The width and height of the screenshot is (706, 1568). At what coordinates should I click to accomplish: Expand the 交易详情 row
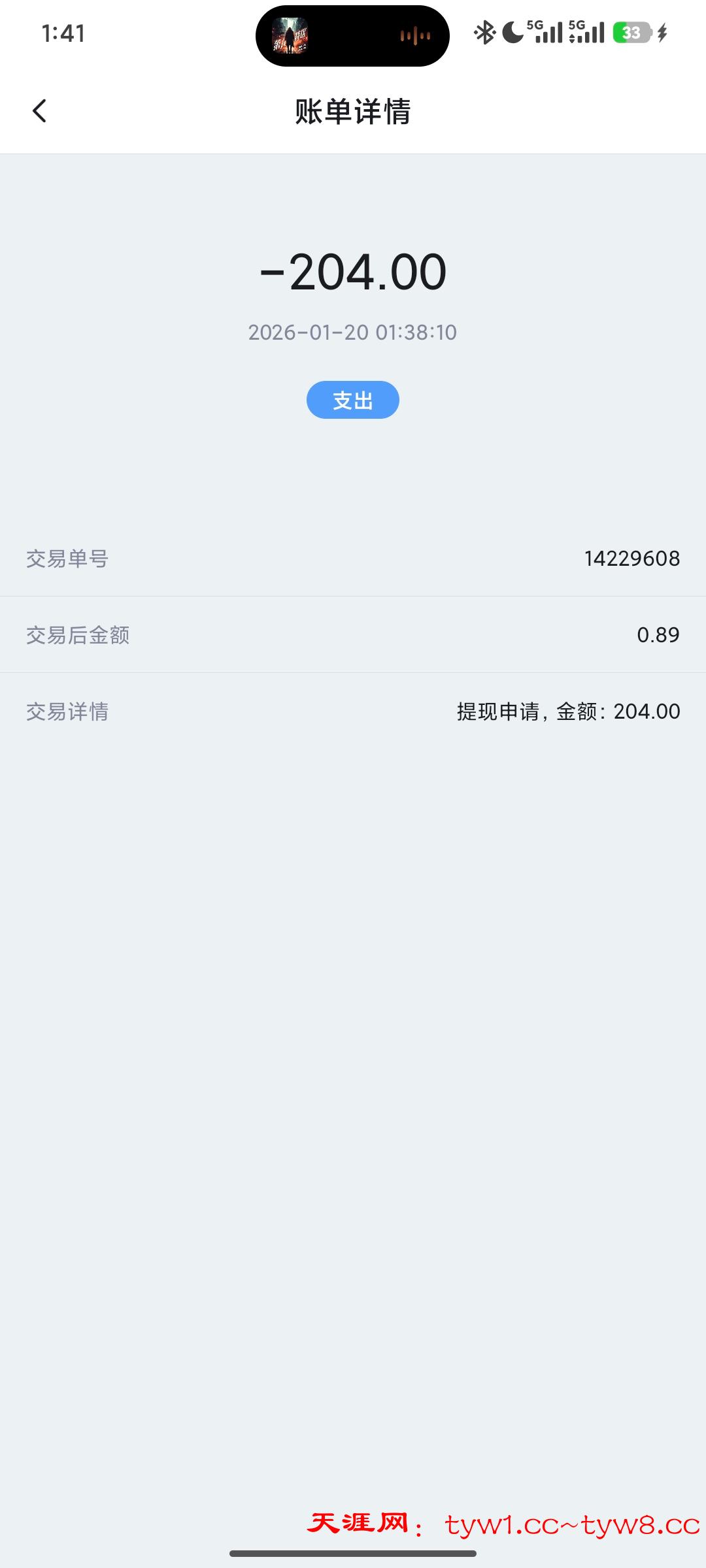click(x=352, y=712)
